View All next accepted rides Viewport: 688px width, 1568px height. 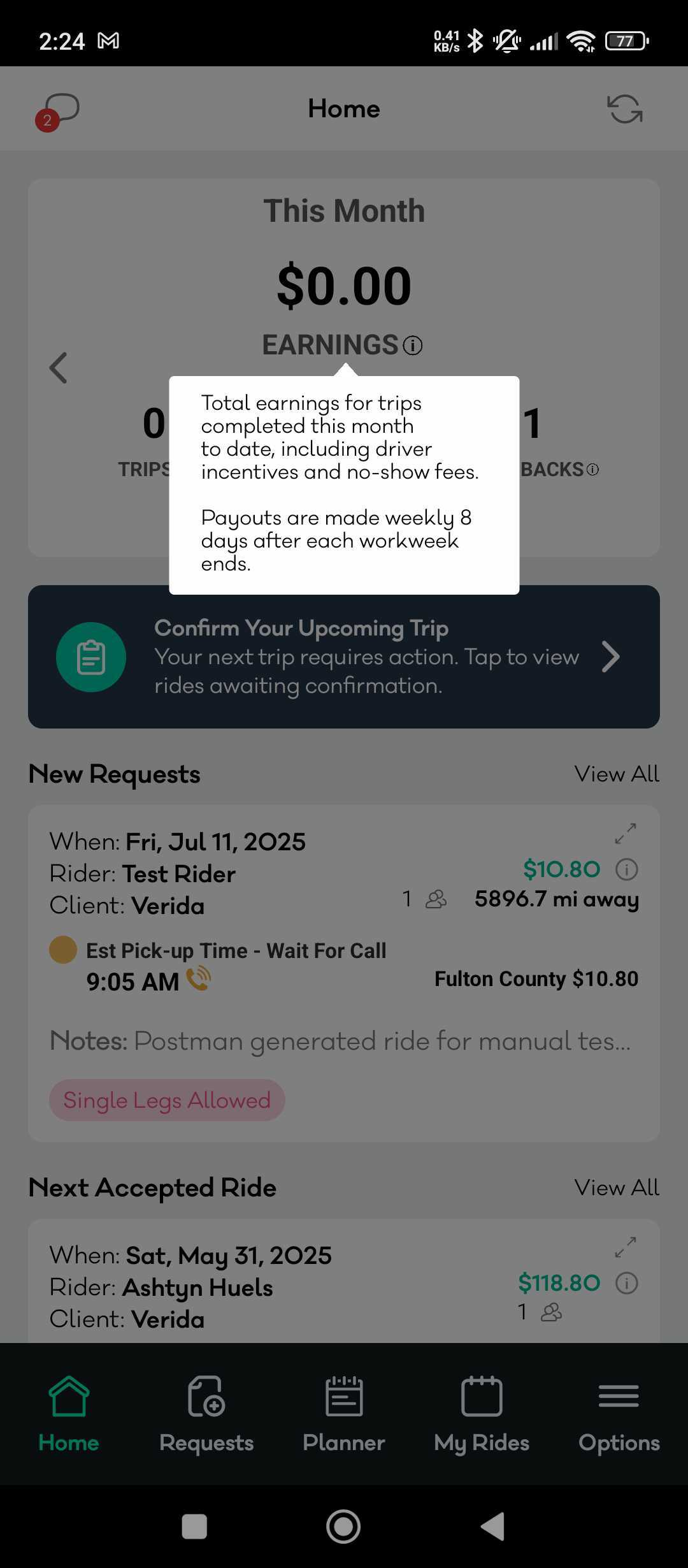pos(617,1187)
